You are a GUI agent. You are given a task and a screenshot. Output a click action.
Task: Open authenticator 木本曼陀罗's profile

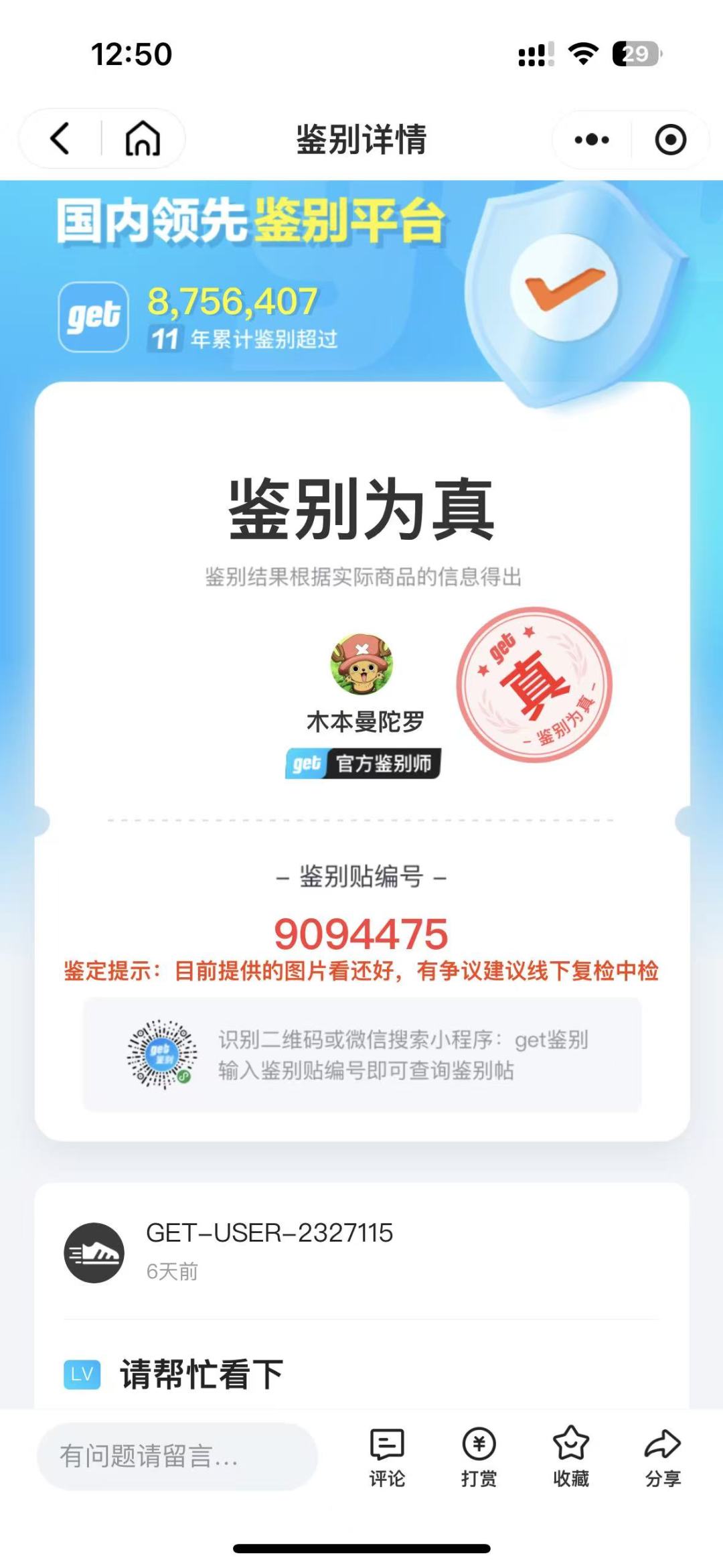pos(362,664)
